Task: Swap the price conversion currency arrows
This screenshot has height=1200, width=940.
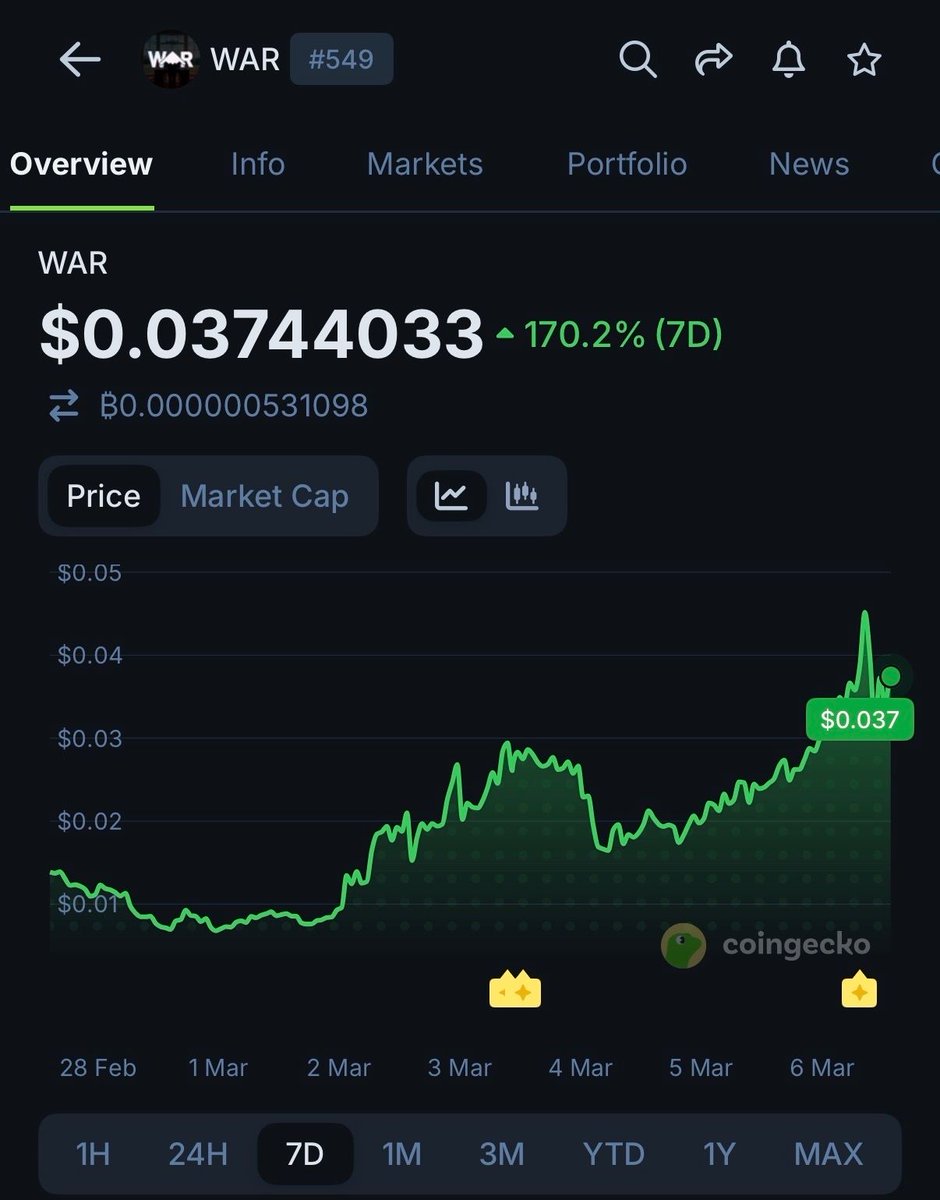Action: coord(64,406)
